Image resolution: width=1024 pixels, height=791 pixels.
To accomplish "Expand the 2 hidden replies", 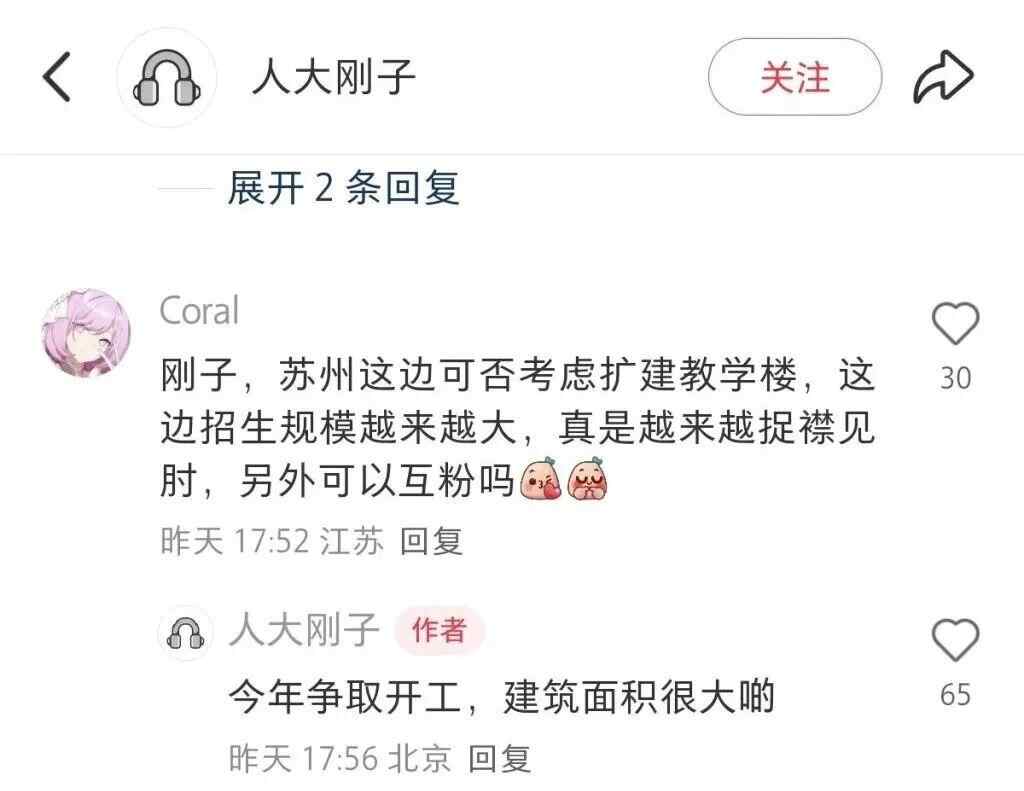I will (343, 187).
